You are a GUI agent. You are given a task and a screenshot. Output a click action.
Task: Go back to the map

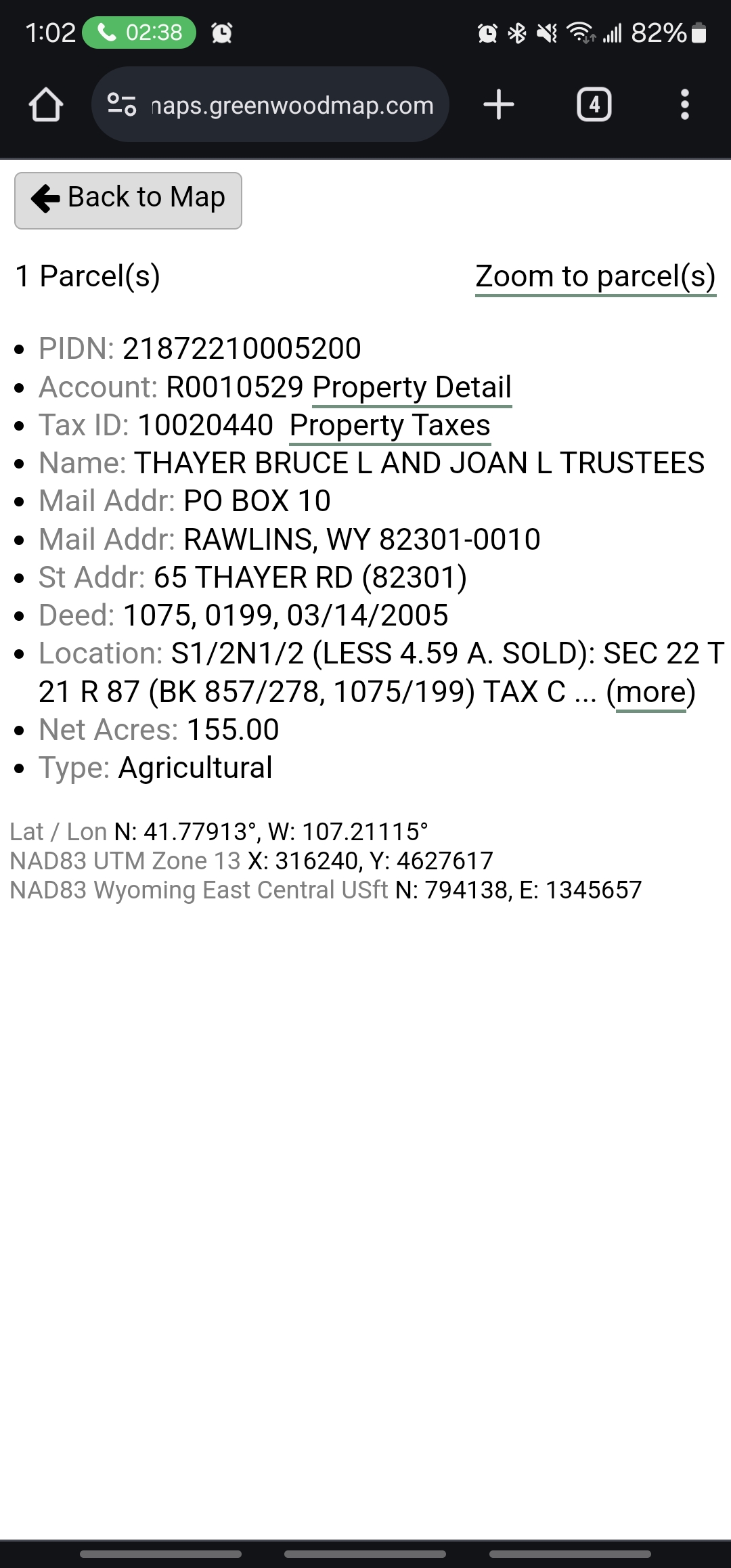tap(128, 200)
